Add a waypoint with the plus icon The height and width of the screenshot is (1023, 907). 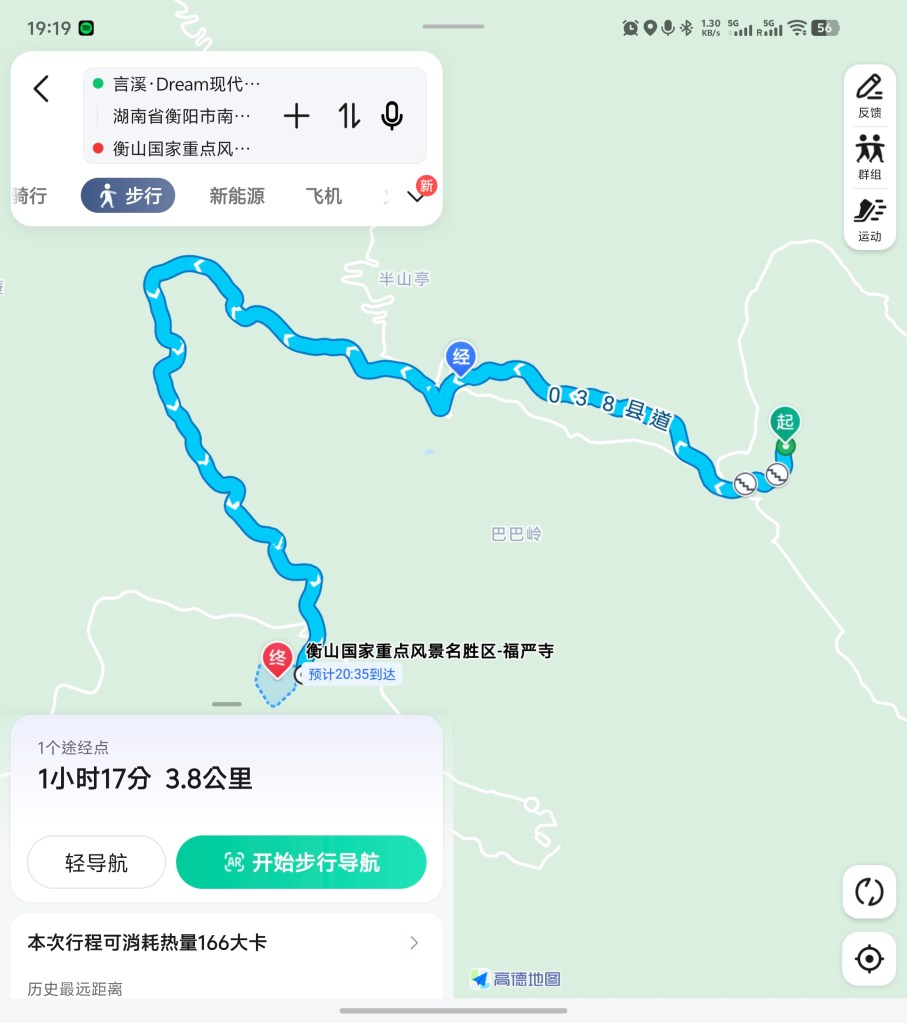296,116
